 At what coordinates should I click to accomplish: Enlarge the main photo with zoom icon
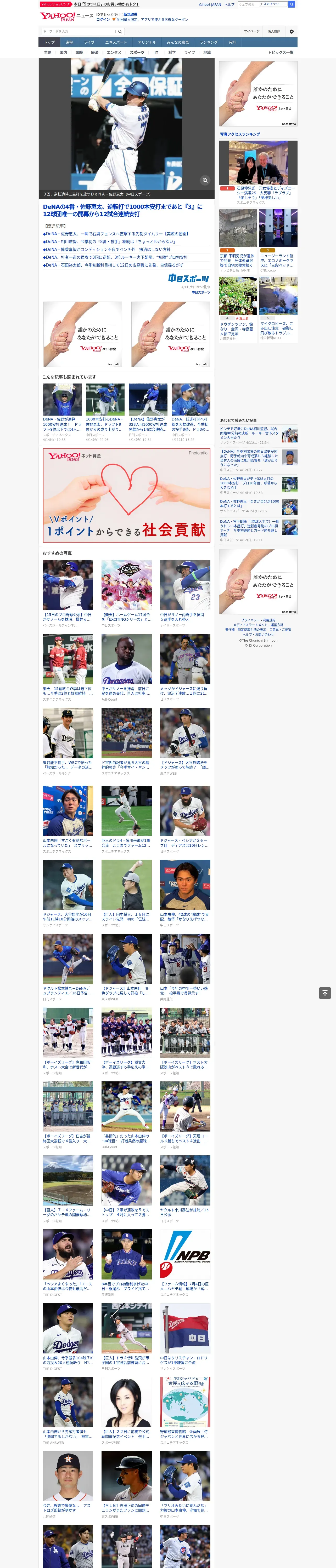pos(205,180)
